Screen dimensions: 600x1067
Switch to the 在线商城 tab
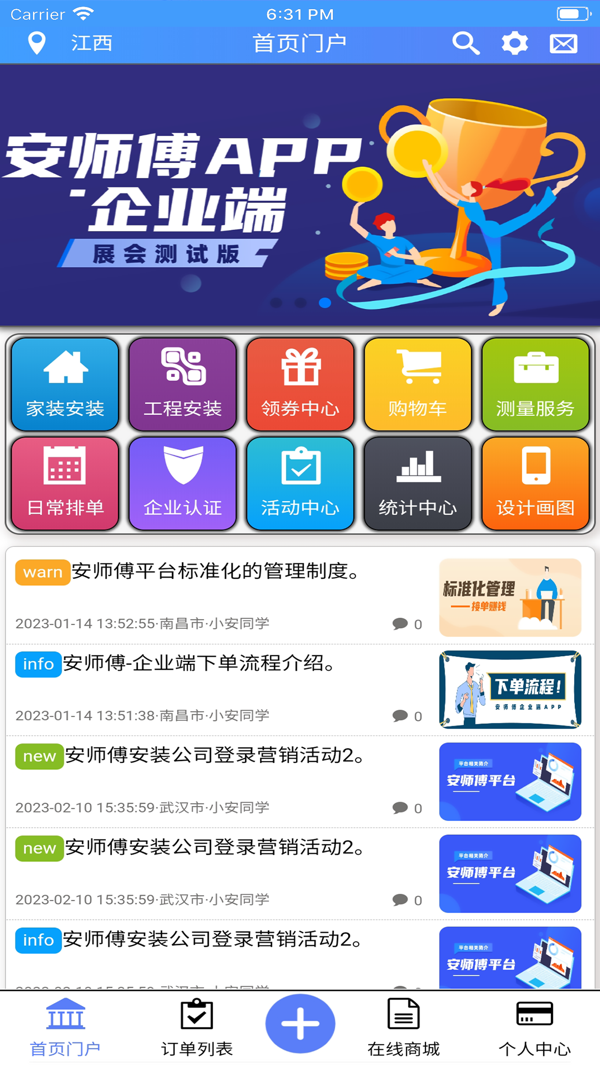point(404,1028)
